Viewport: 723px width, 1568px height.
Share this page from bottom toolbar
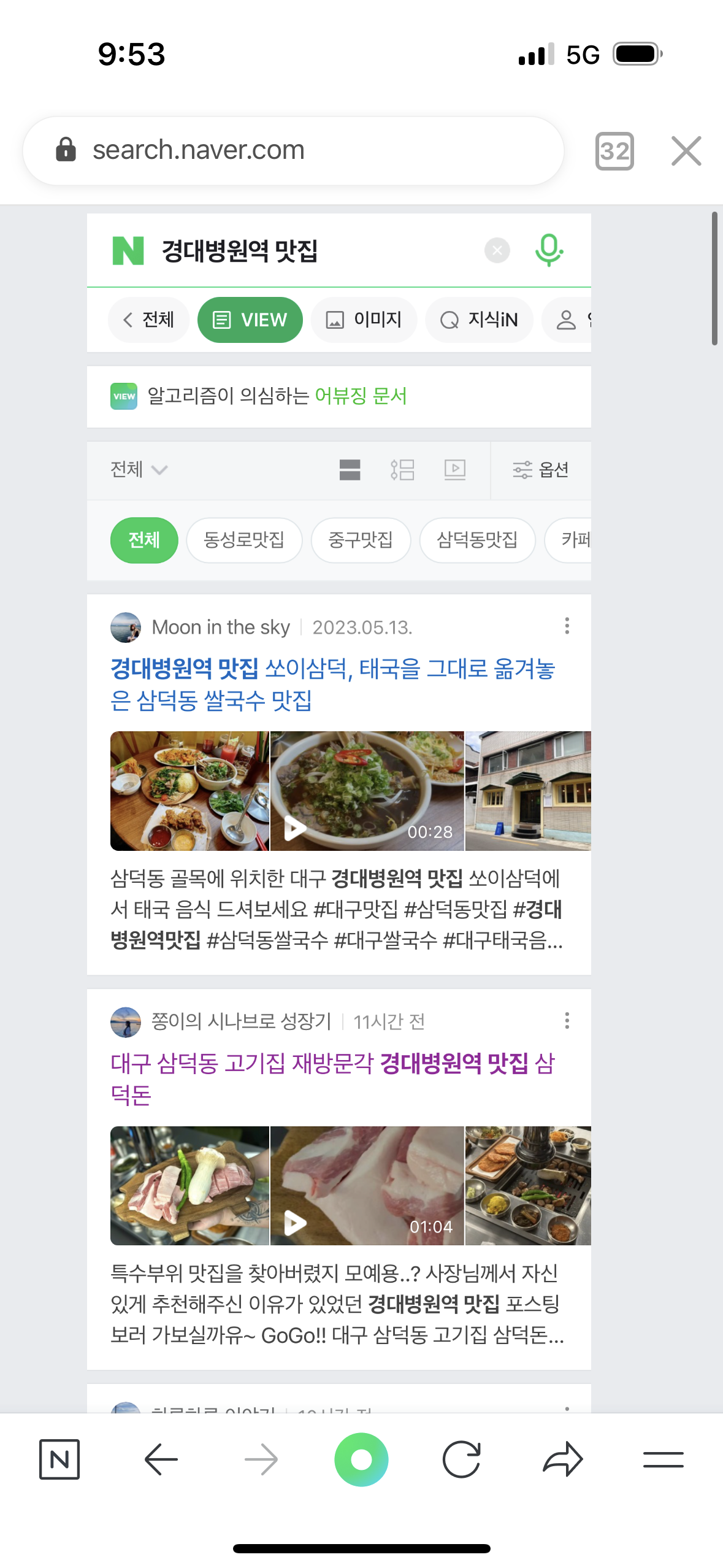pos(562,1459)
